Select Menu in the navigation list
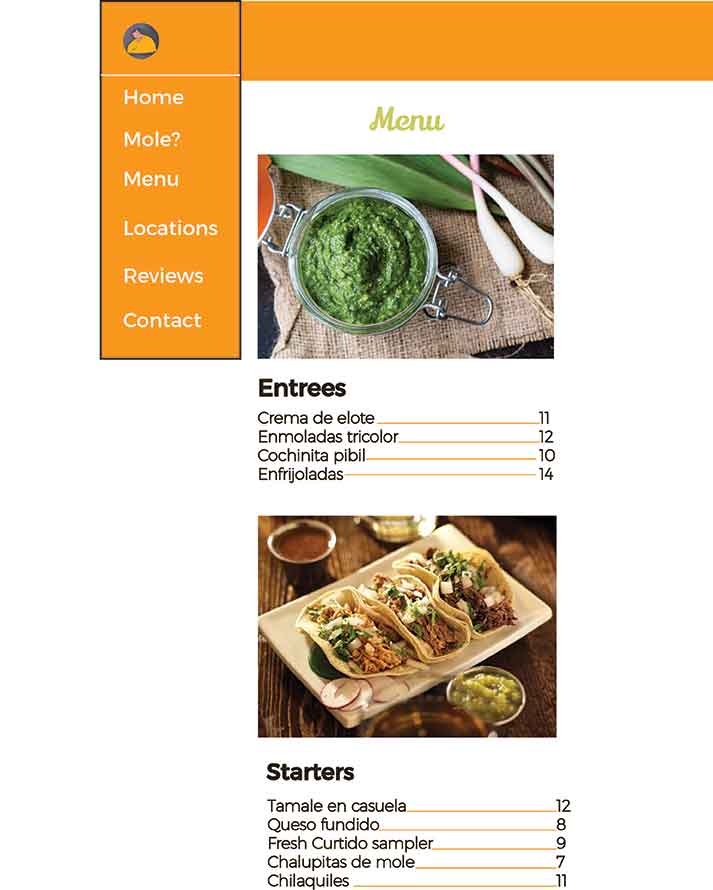Image resolution: width=713 pixels, height=890 pixels. coord(151,179)
